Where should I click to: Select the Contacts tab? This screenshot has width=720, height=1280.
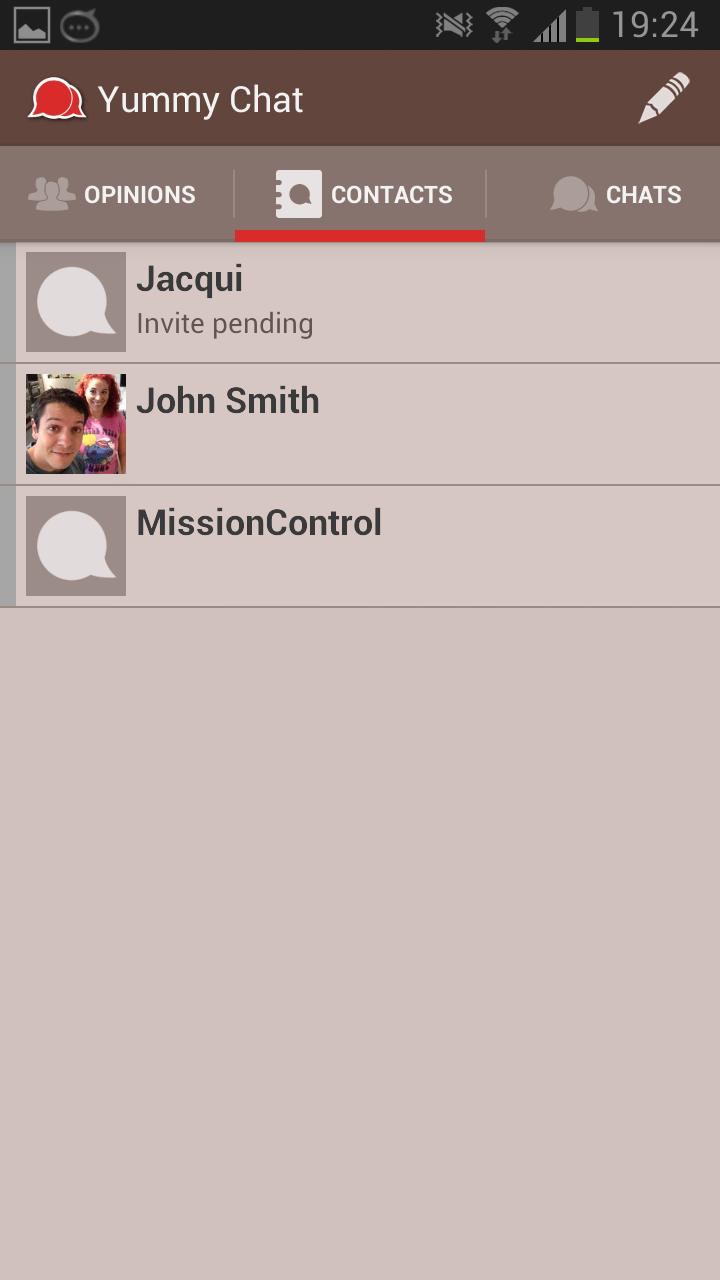(362, 194)
